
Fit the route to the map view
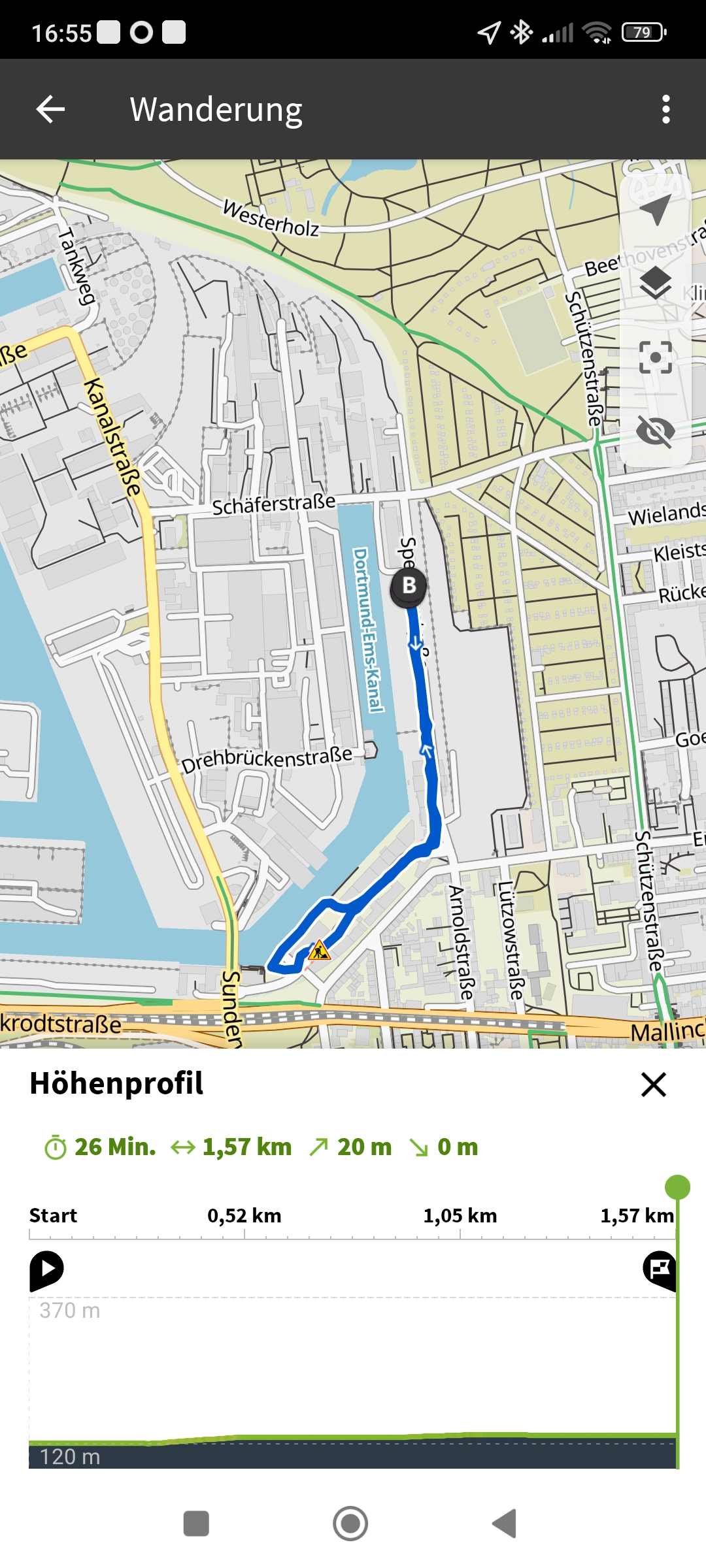[655, 357]
